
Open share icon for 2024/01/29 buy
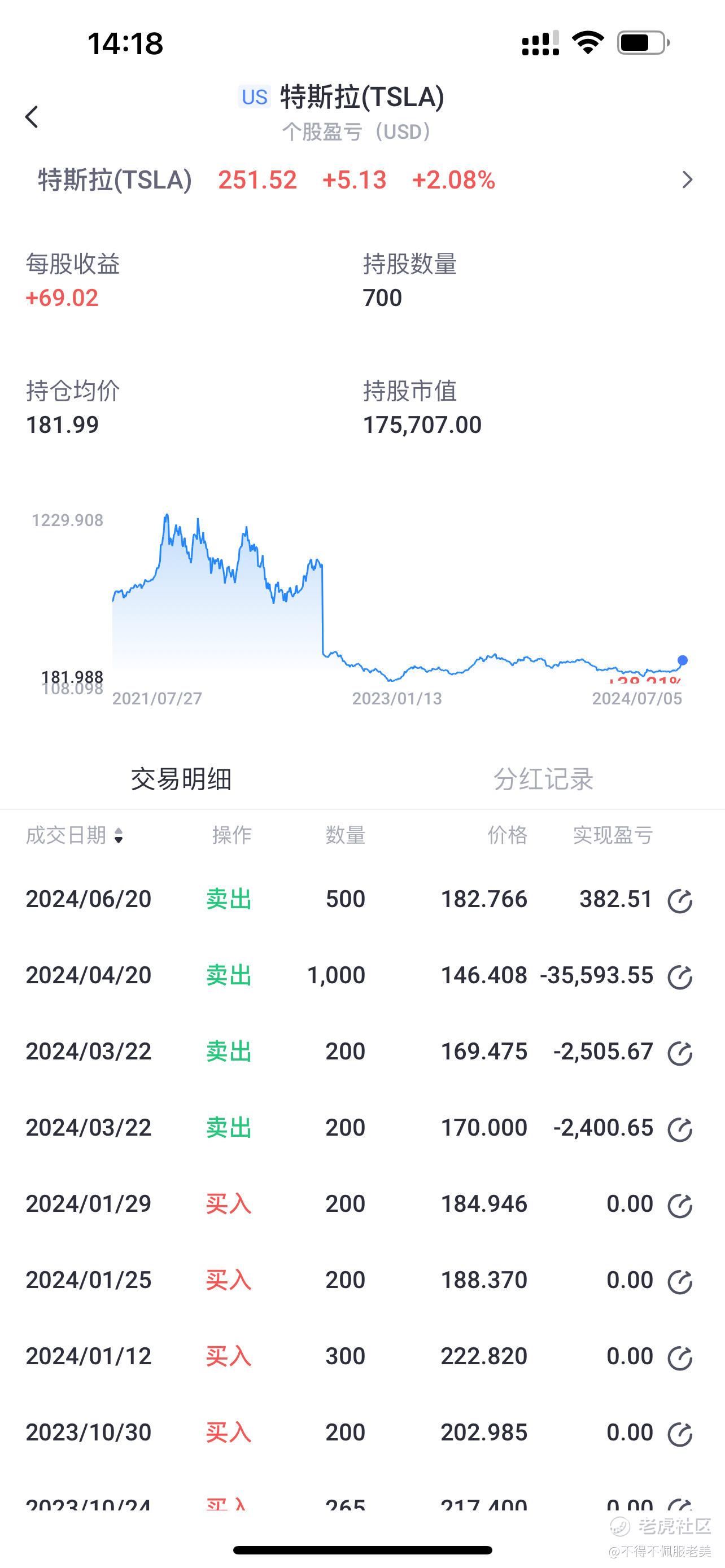click(x=679, y=1205)
